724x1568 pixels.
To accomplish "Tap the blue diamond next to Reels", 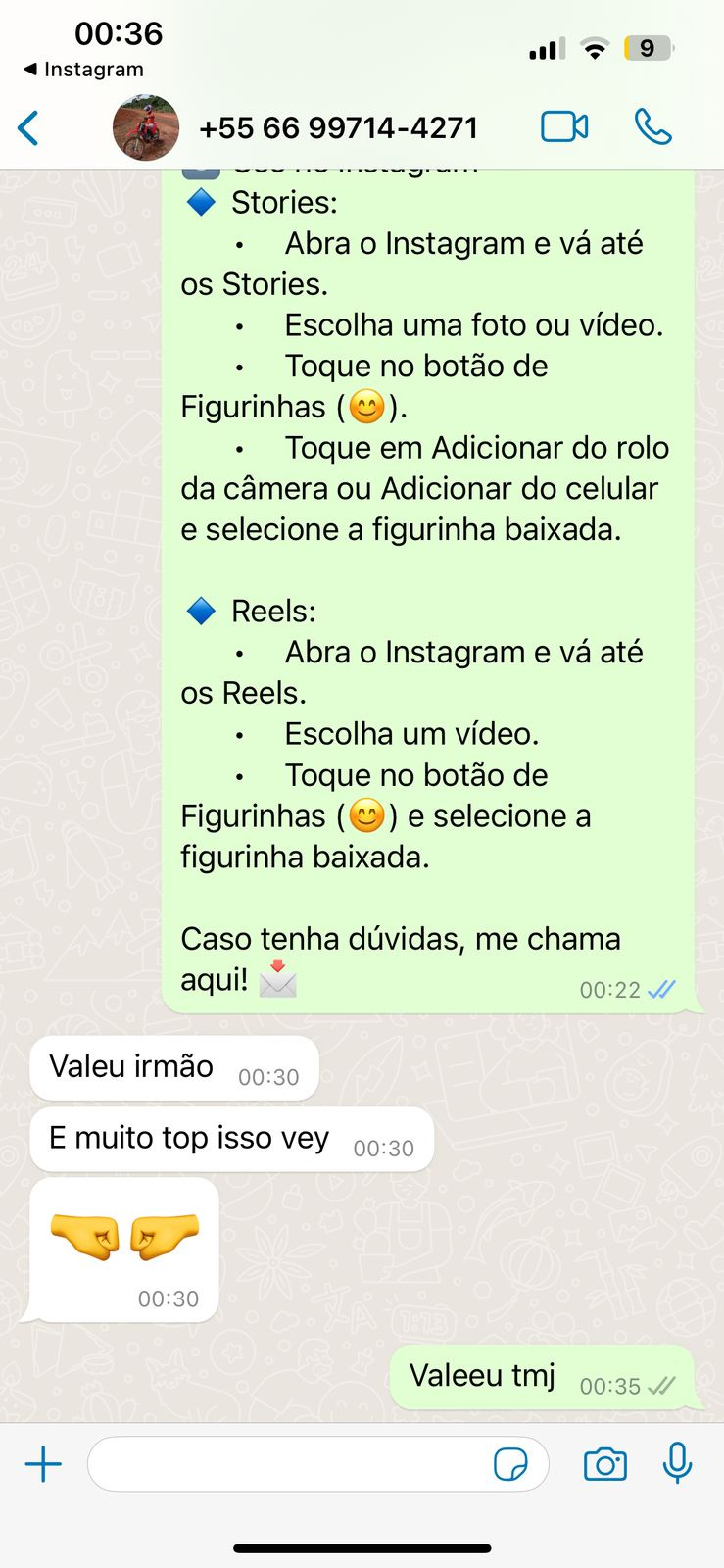I will pyautogui.click(x=199, y=610).
